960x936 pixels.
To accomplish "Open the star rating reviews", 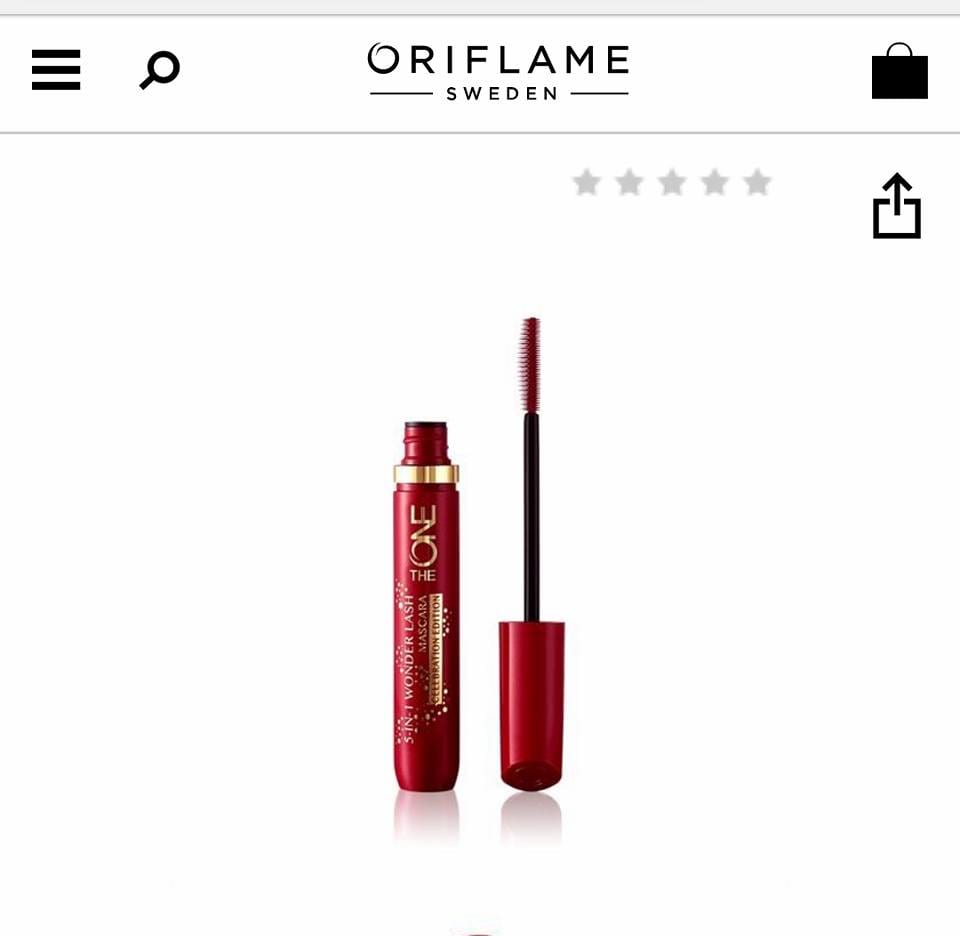I will click(x=671, y=183).
